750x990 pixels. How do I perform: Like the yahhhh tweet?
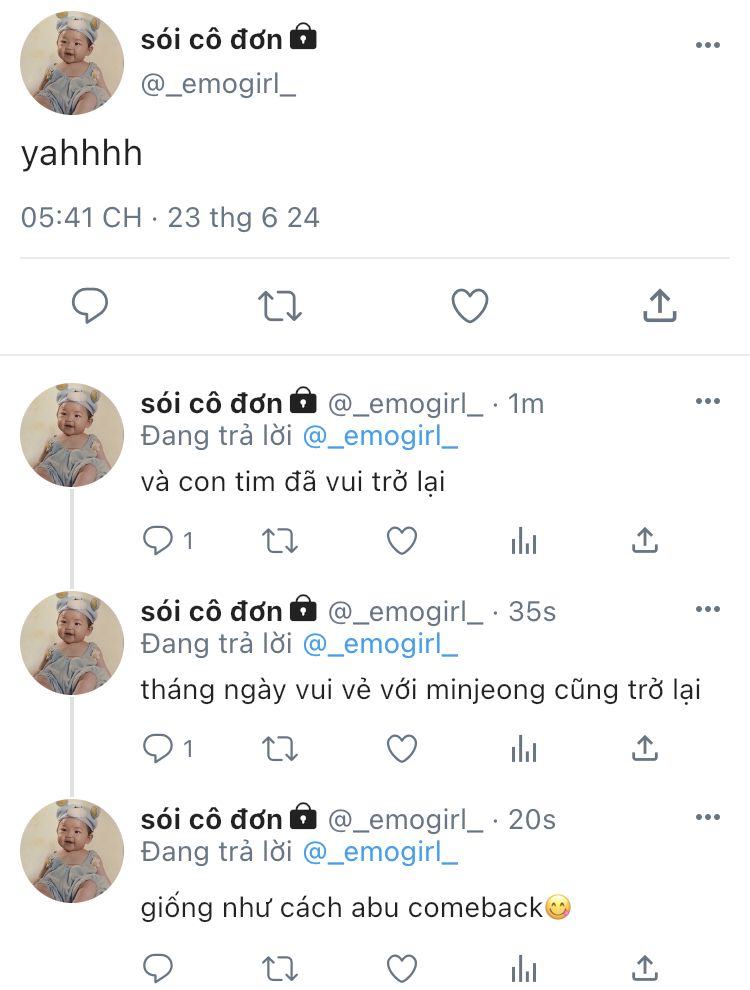[x=469, y=306]
